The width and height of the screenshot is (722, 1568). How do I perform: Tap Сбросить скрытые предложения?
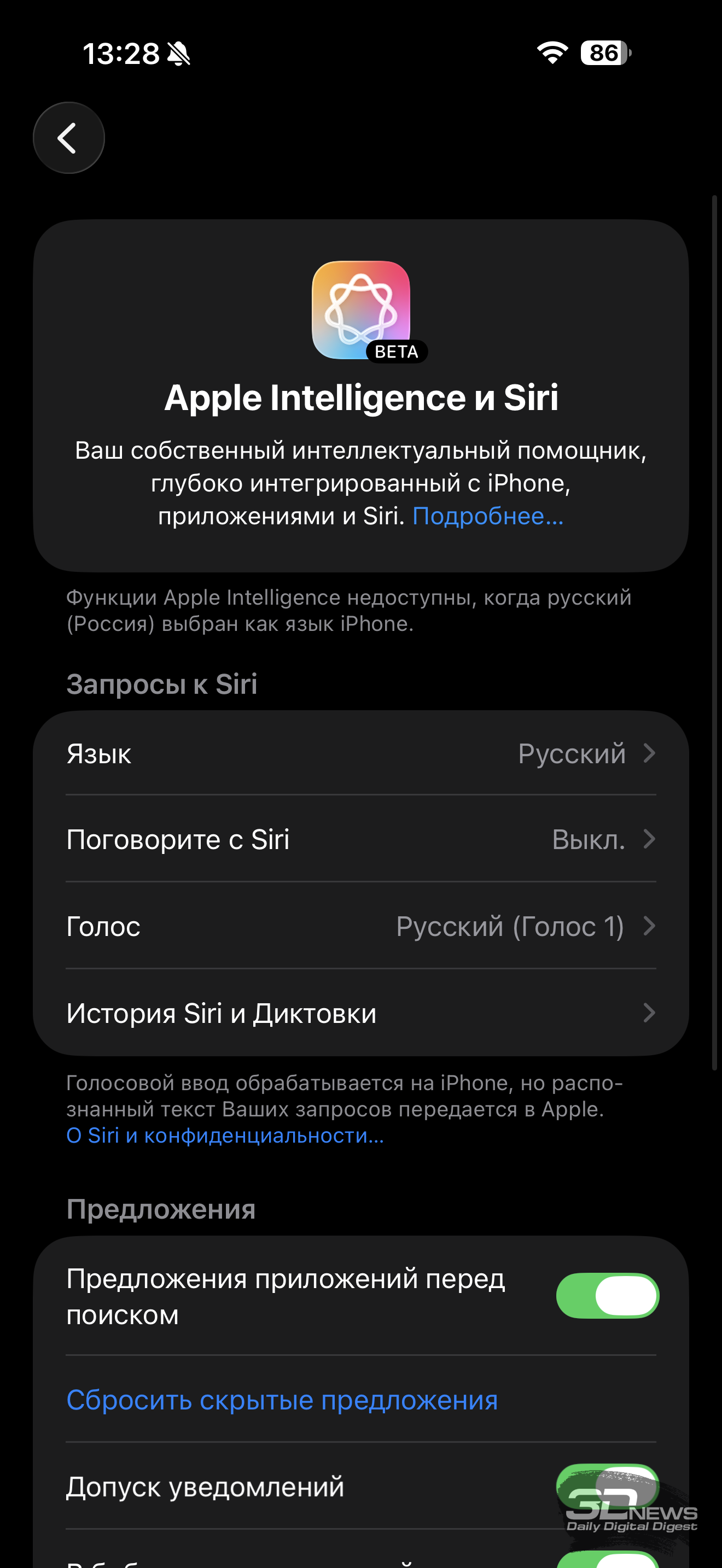(x=282, y=1400)
